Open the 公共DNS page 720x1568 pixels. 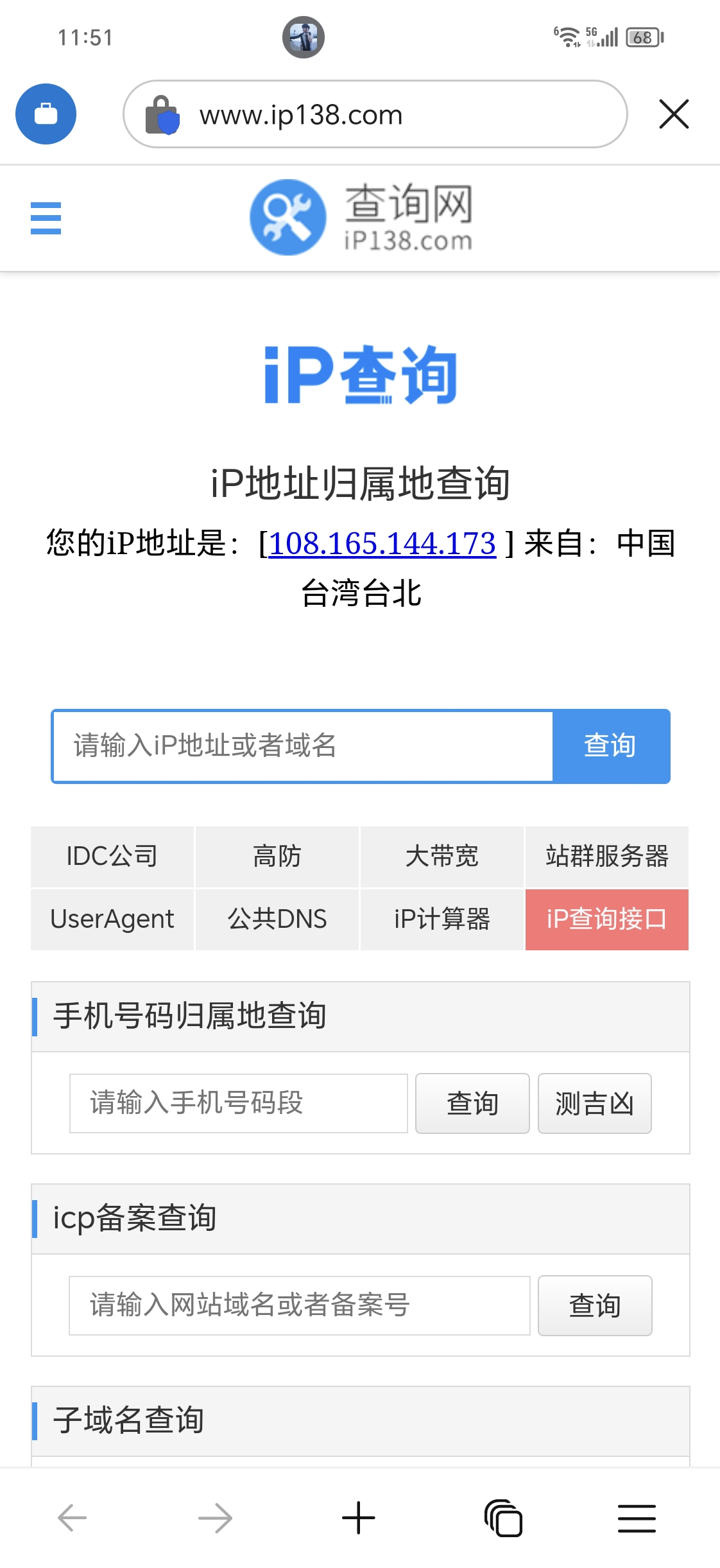tap(277, 919)
